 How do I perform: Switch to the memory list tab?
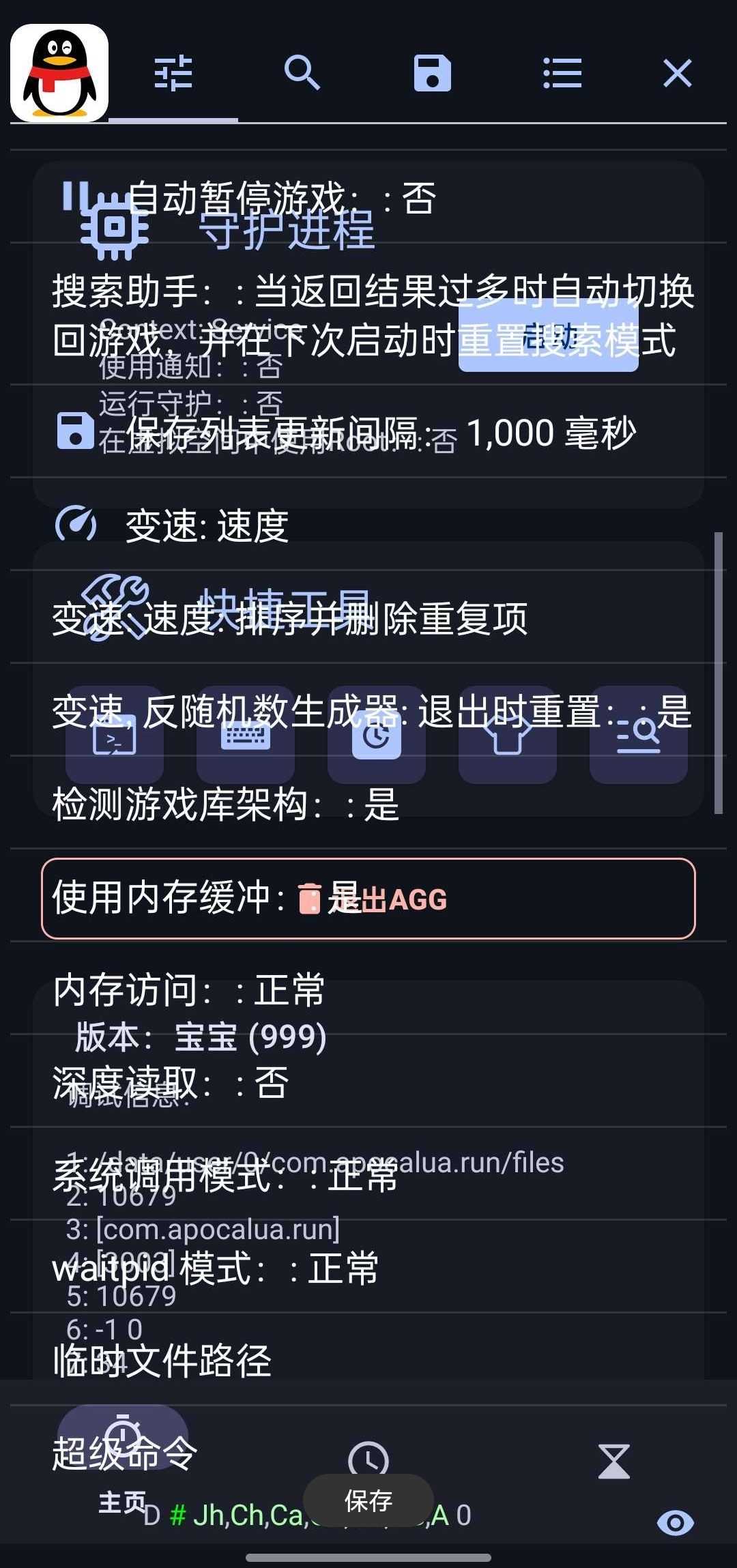[x=562, y=73]
